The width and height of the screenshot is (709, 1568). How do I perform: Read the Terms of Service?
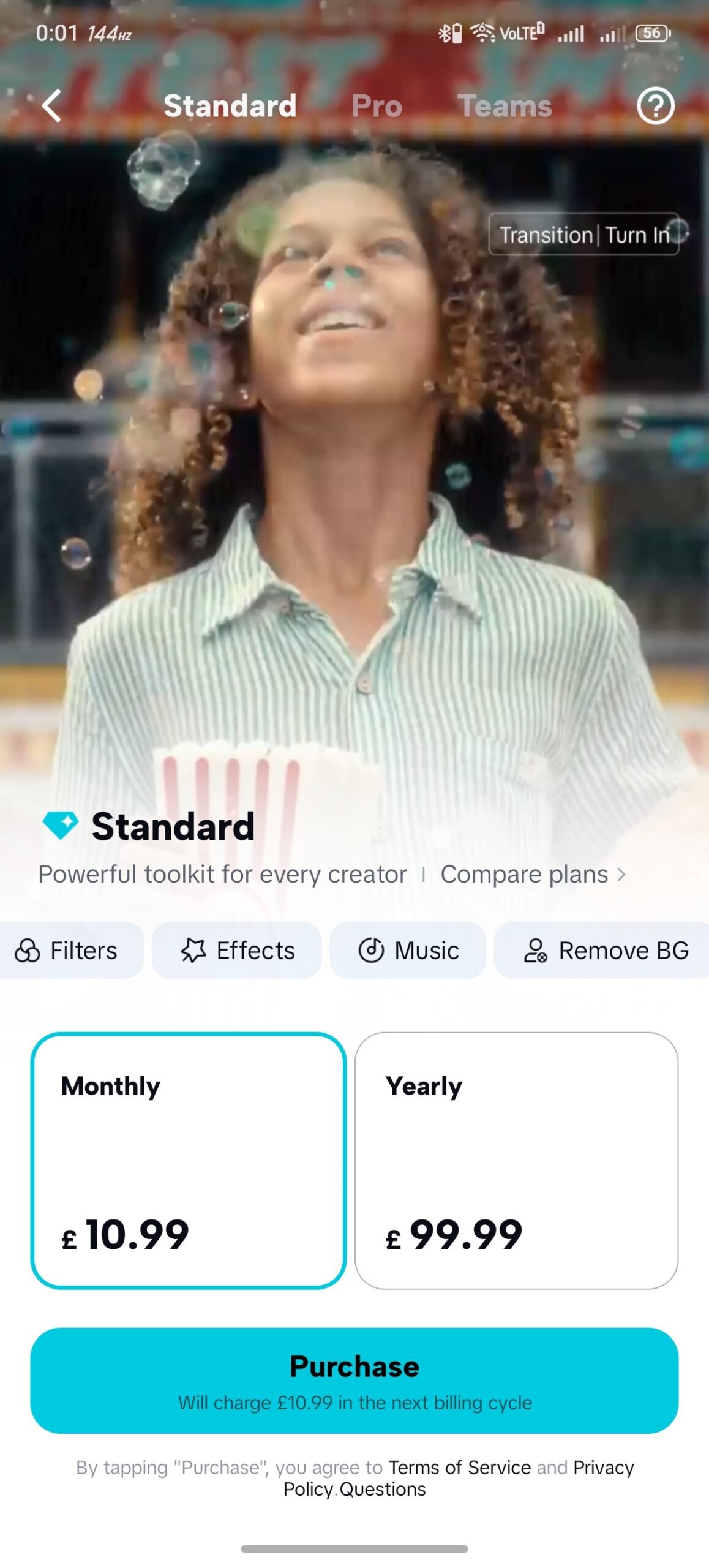(459, 1468)
